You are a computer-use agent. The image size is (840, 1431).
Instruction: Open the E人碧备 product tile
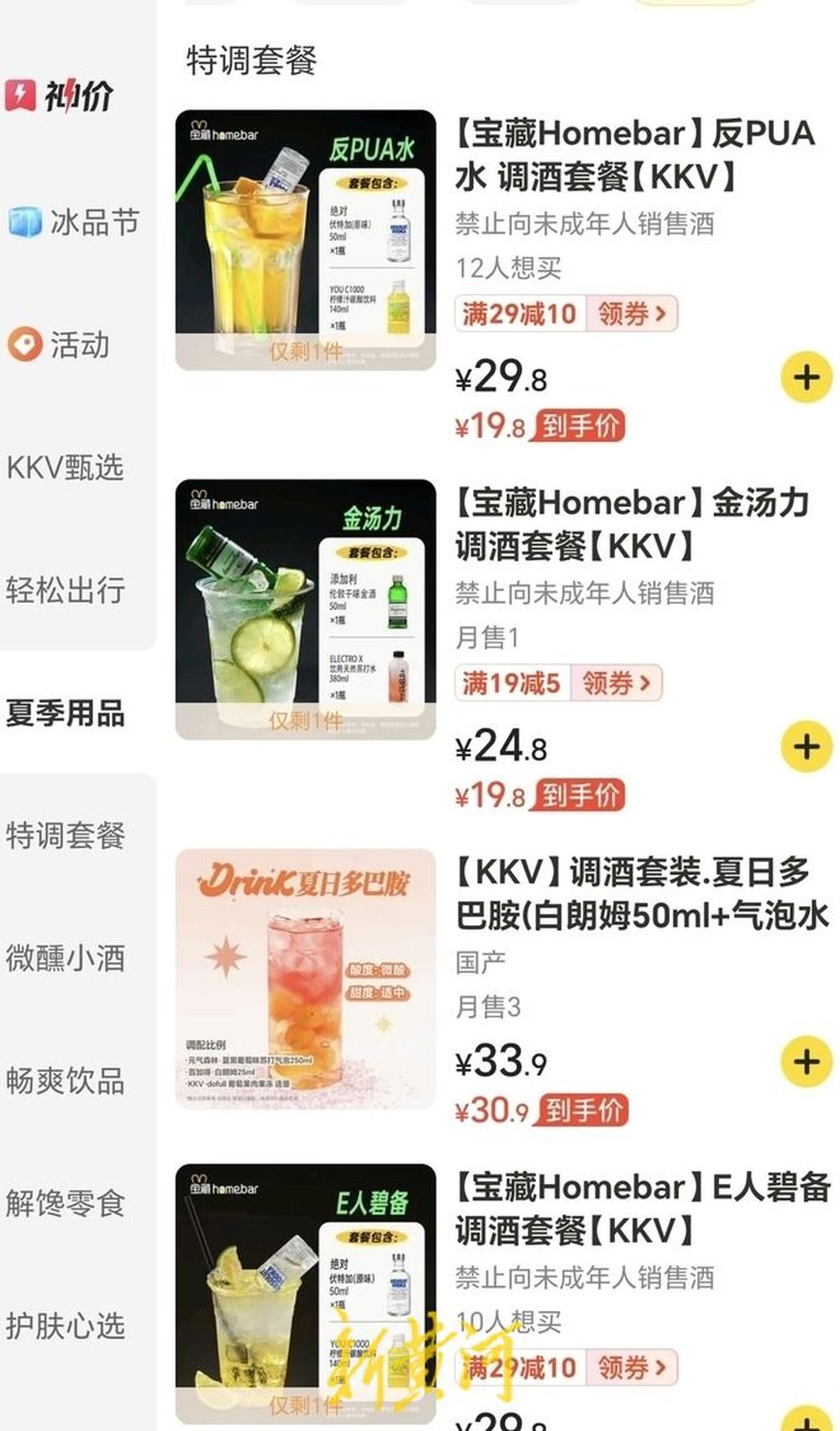tap(306, 1294)
